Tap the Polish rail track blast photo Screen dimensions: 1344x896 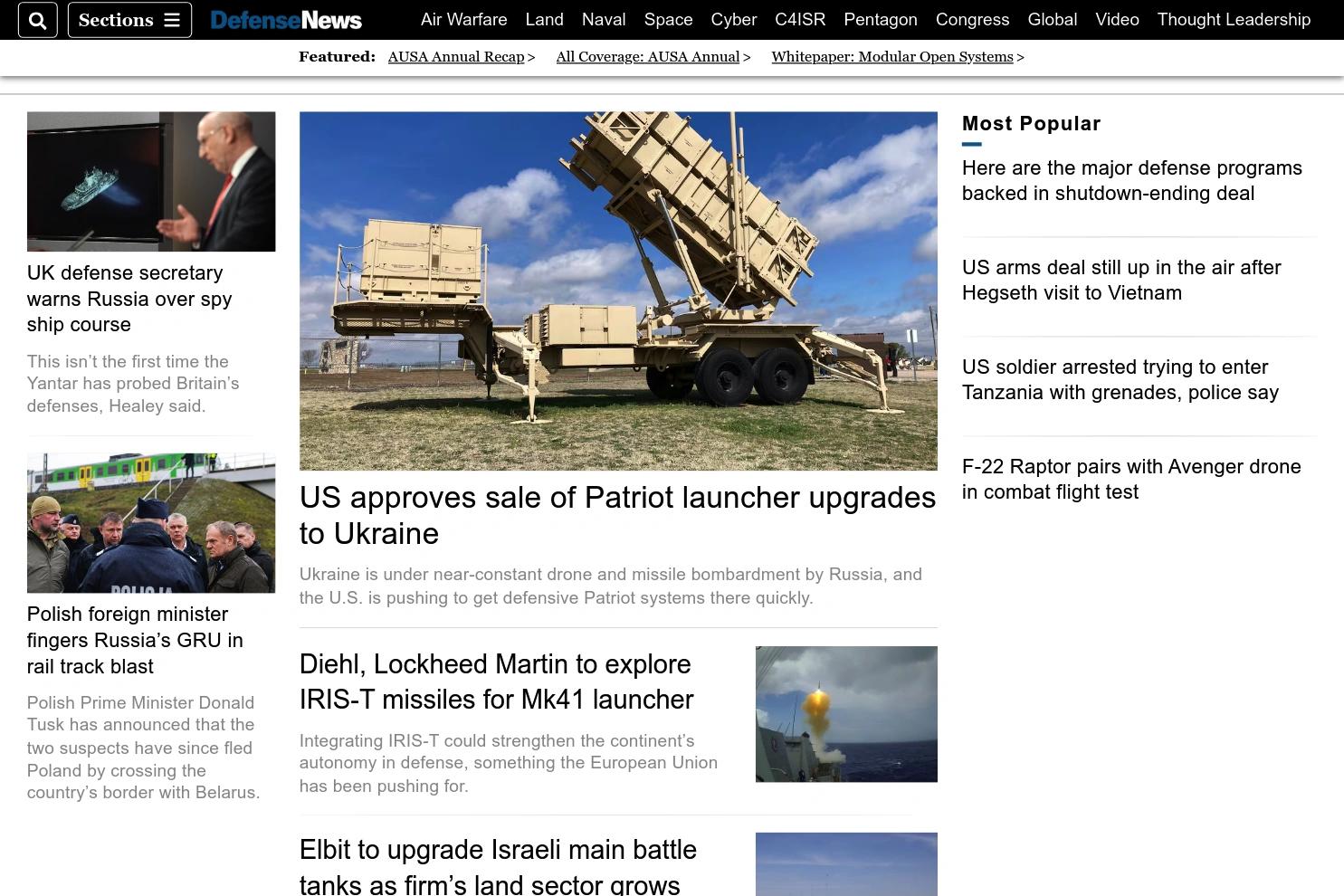(x=151, y=523)
